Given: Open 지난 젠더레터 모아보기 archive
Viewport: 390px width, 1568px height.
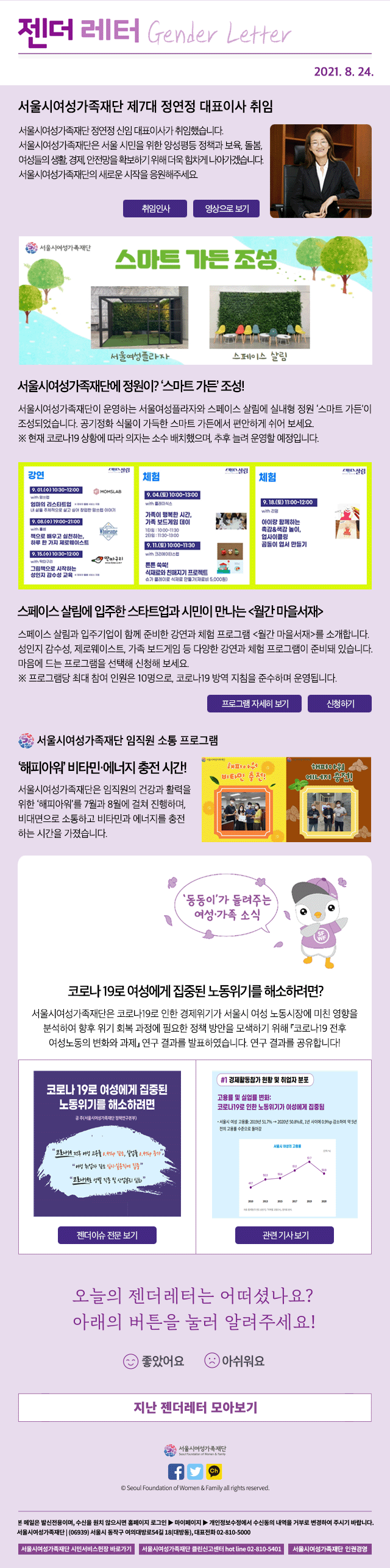Looking at the screenshot, I should [x=195, y=1407].
